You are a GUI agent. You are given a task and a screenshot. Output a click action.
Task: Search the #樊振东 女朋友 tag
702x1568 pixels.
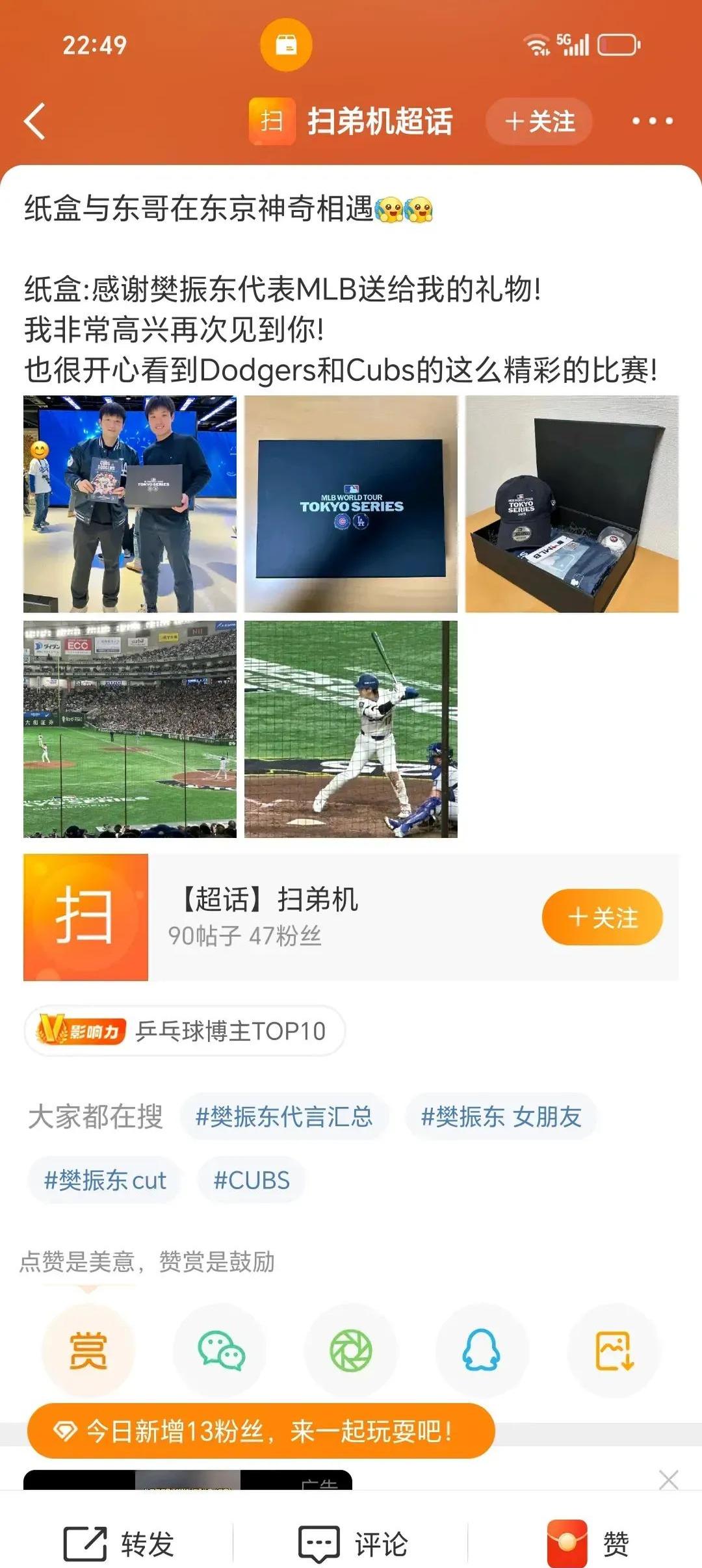pos(501,1117)
